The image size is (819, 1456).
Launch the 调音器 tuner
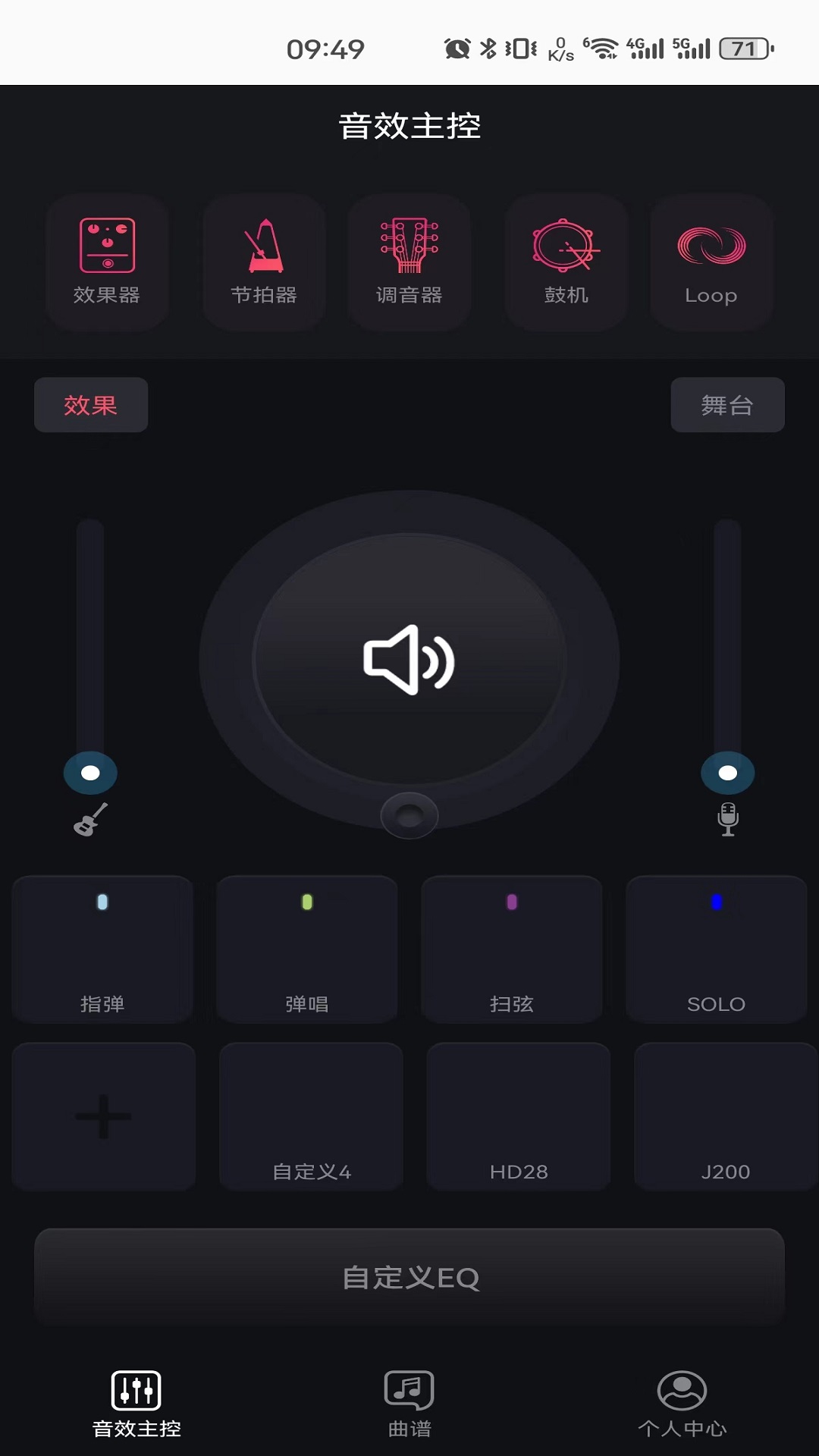pos(409,262)
